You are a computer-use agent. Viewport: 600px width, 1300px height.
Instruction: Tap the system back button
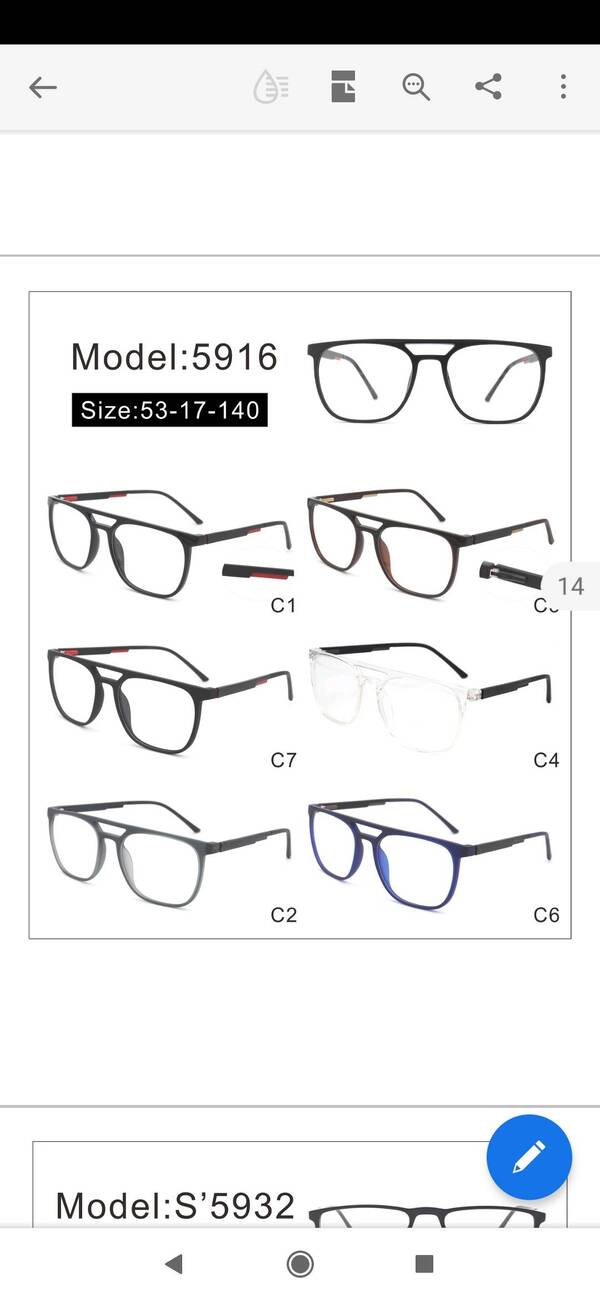(174, 1264)
